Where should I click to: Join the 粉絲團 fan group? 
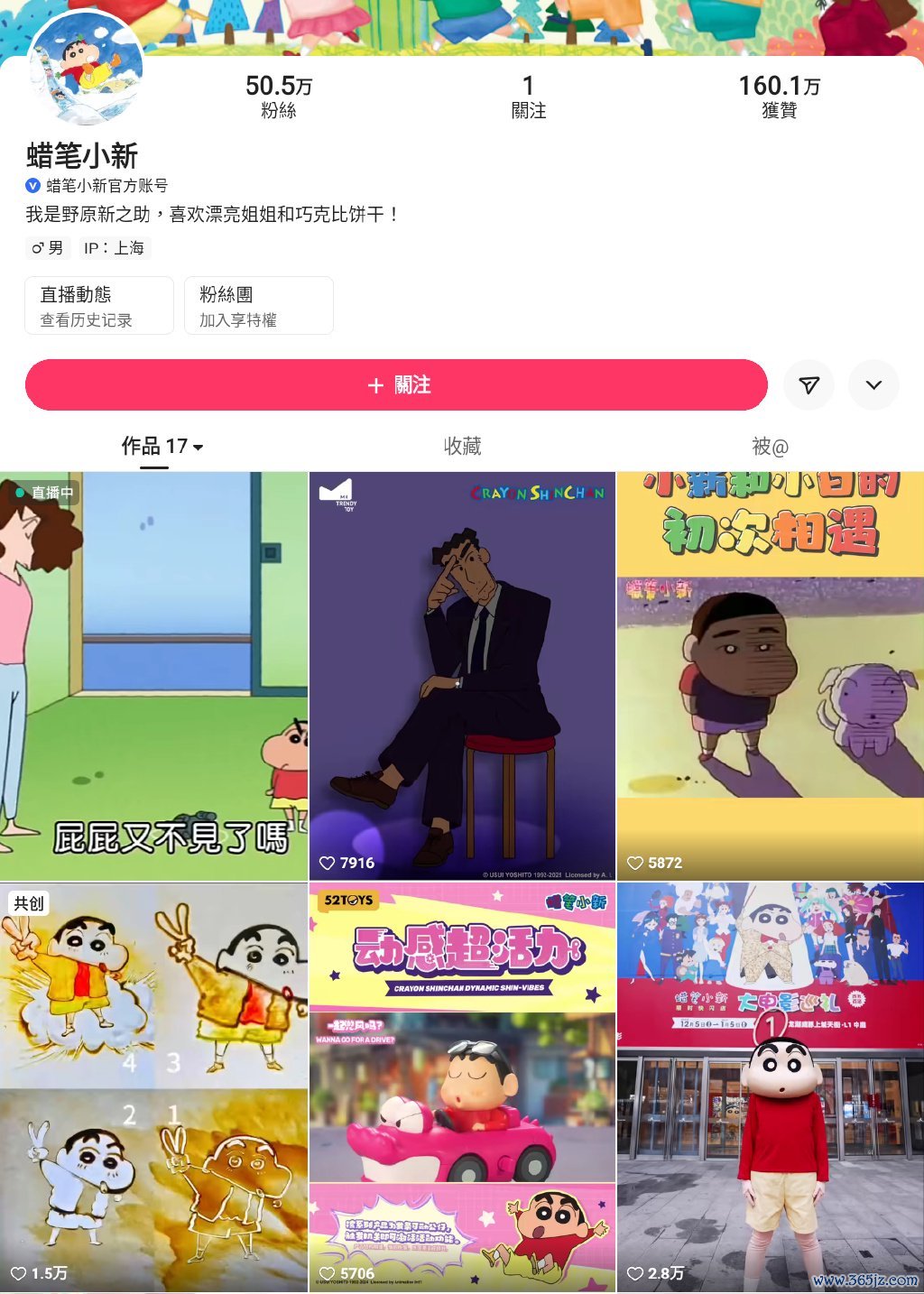(258, 306)
